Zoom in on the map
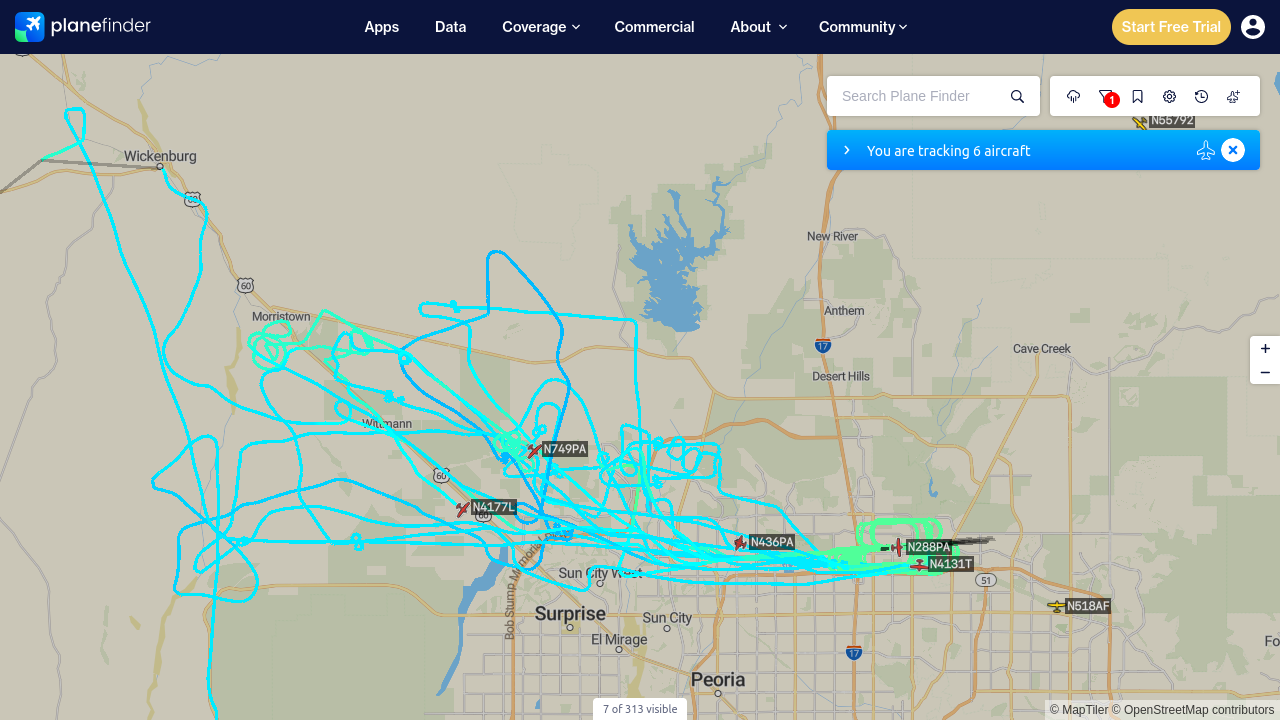The image size is (1280, 720). pyautogui.click(x=1265, y=348)
